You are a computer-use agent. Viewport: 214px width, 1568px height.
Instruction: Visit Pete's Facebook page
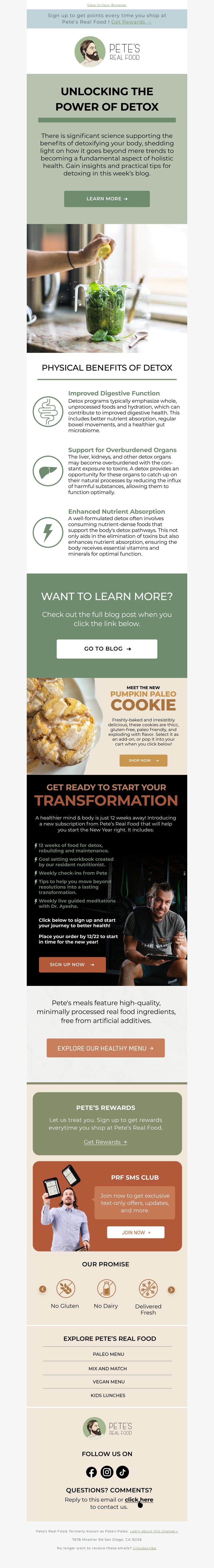[x=91, y=1472]
